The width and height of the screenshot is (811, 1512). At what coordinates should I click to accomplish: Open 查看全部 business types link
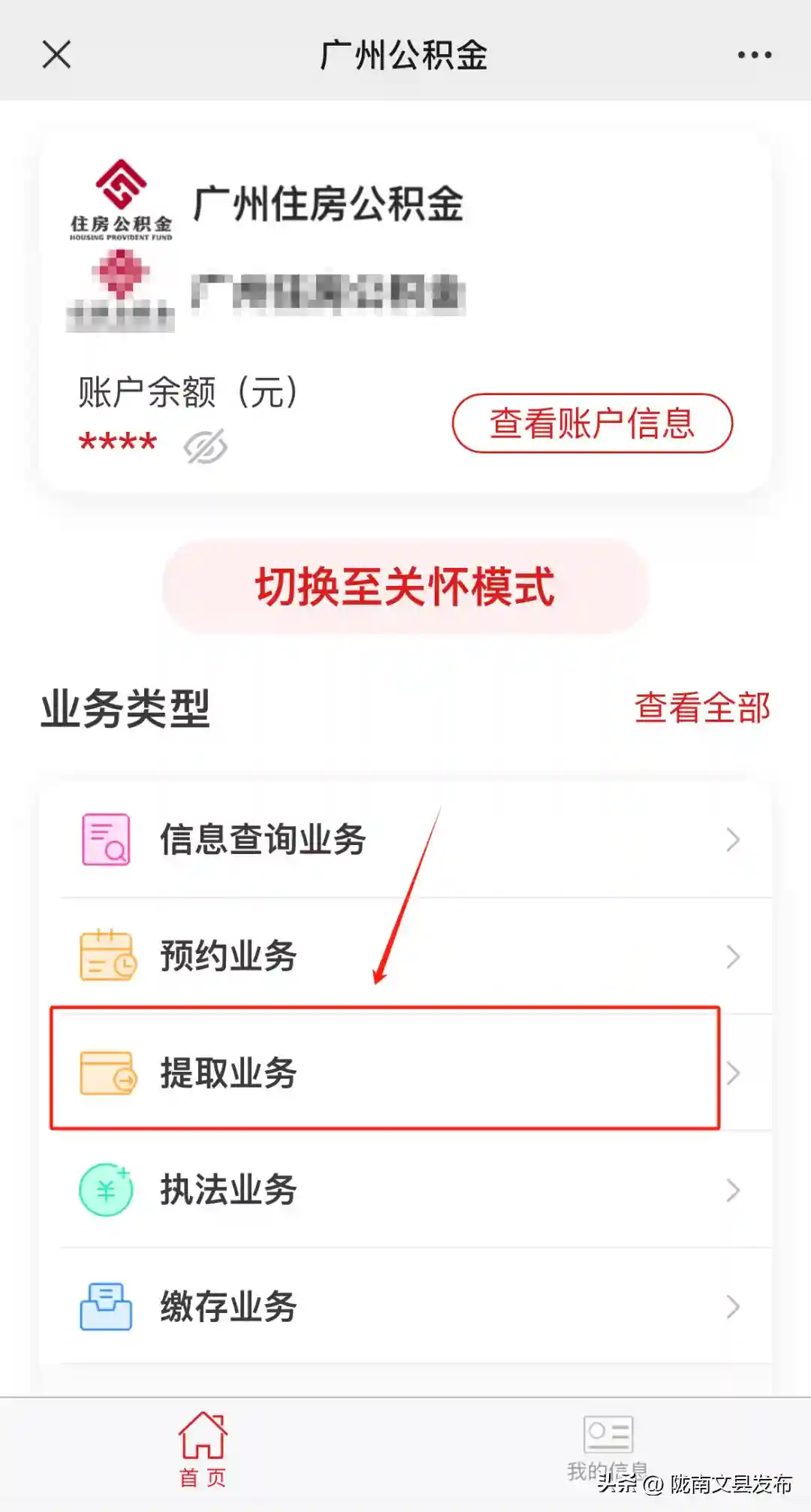[x=702, y=708]
